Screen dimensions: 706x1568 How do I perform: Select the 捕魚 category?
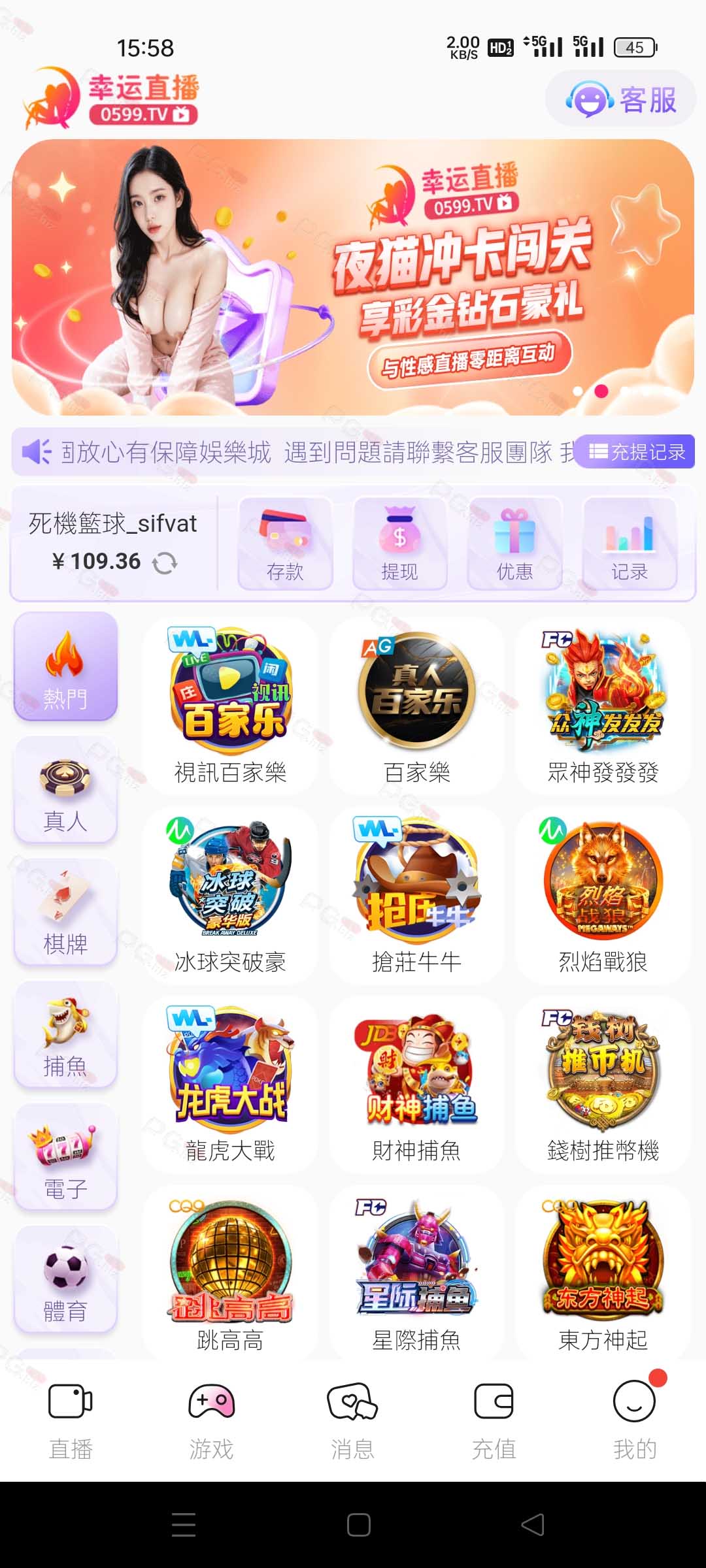65,1034
